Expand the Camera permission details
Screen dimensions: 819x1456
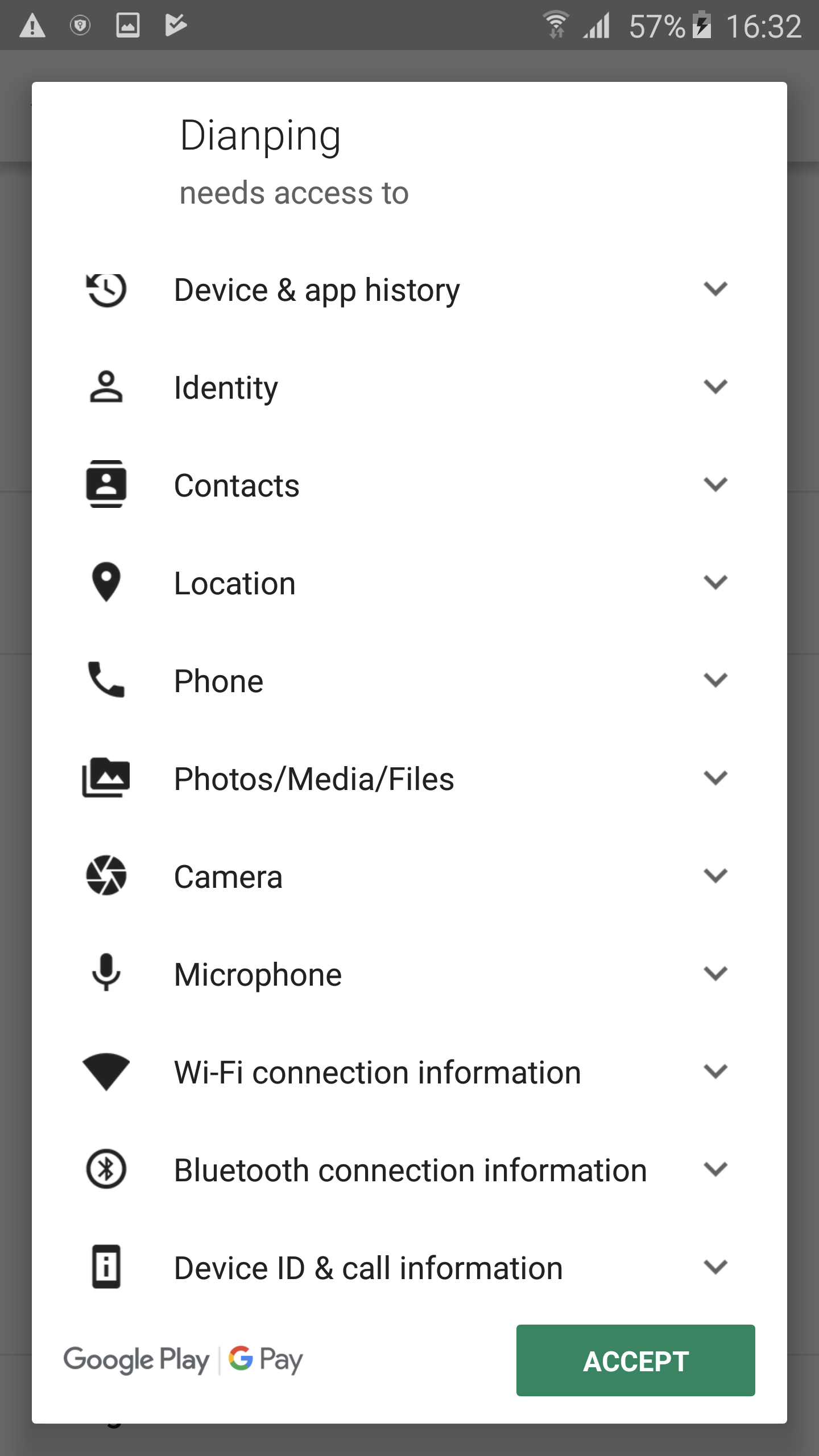(716, 876)
